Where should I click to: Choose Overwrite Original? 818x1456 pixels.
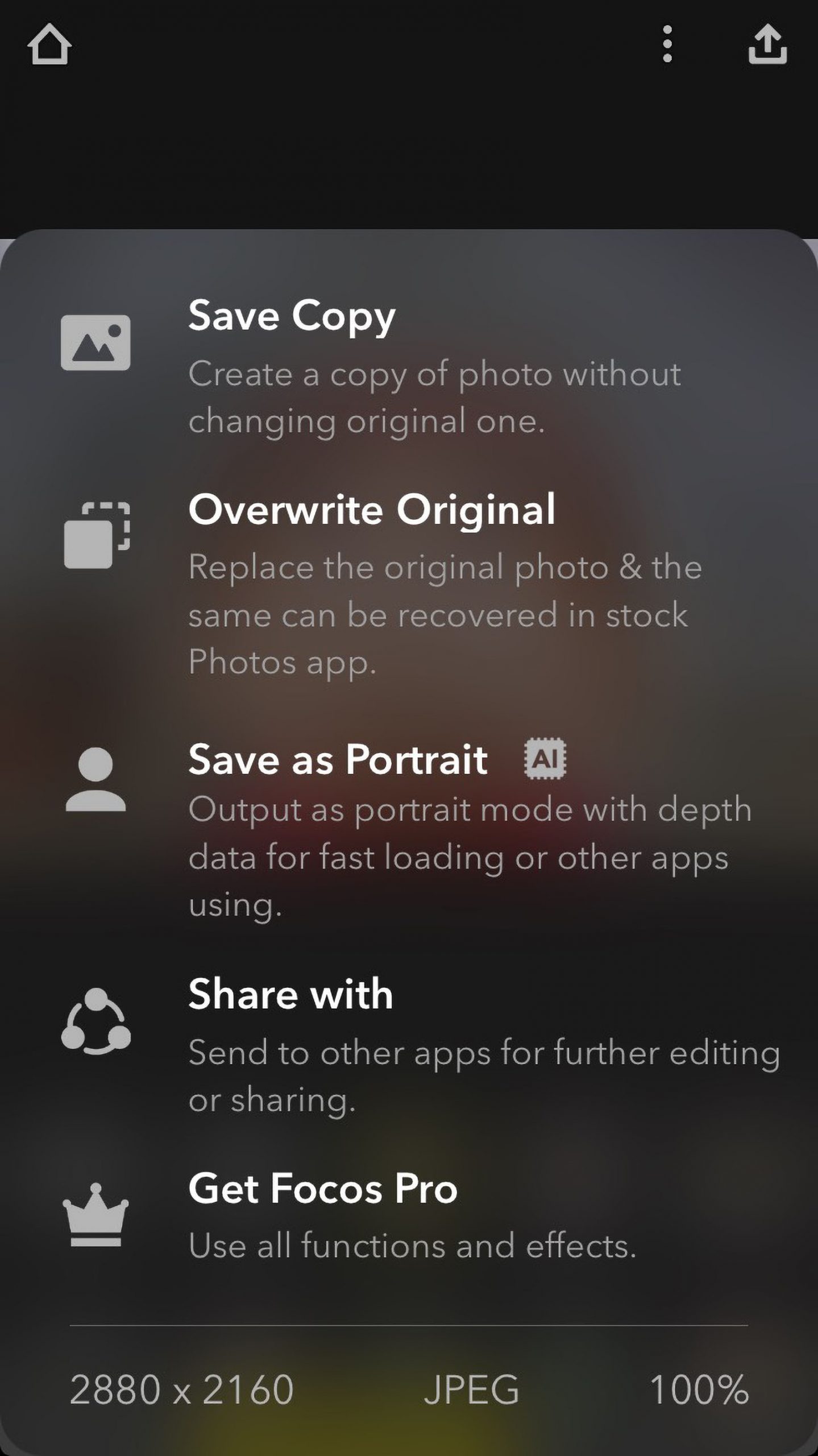371,510
